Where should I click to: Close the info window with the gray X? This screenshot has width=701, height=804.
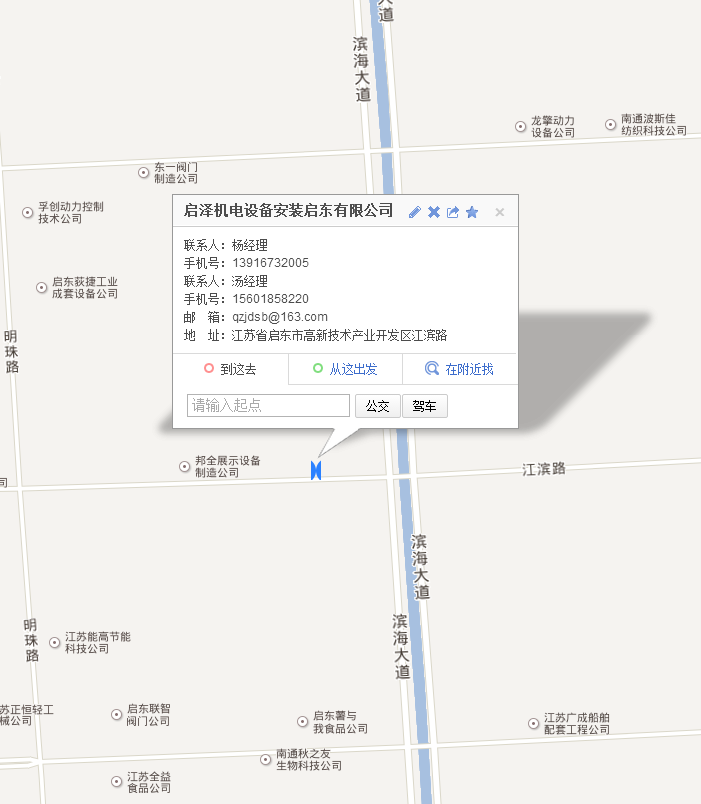(x=500, y=212)
